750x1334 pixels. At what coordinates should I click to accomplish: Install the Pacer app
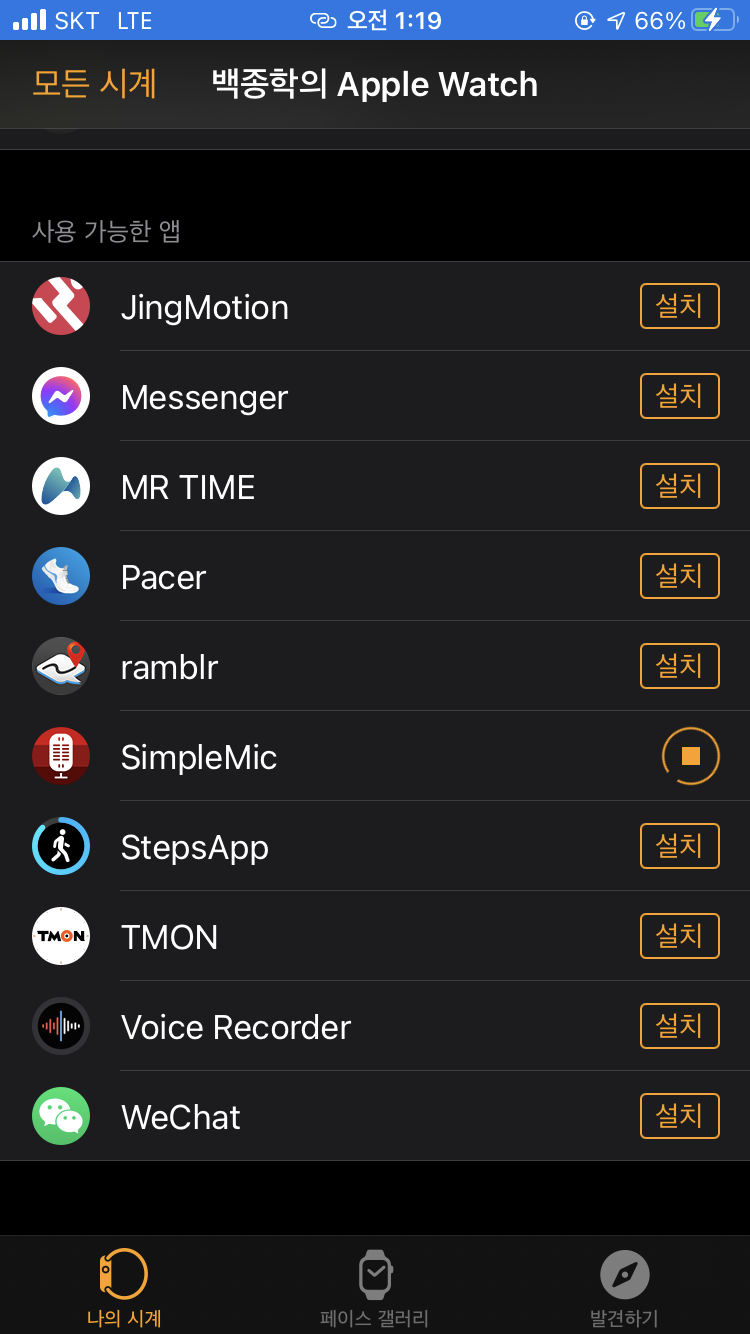[679, 576]
